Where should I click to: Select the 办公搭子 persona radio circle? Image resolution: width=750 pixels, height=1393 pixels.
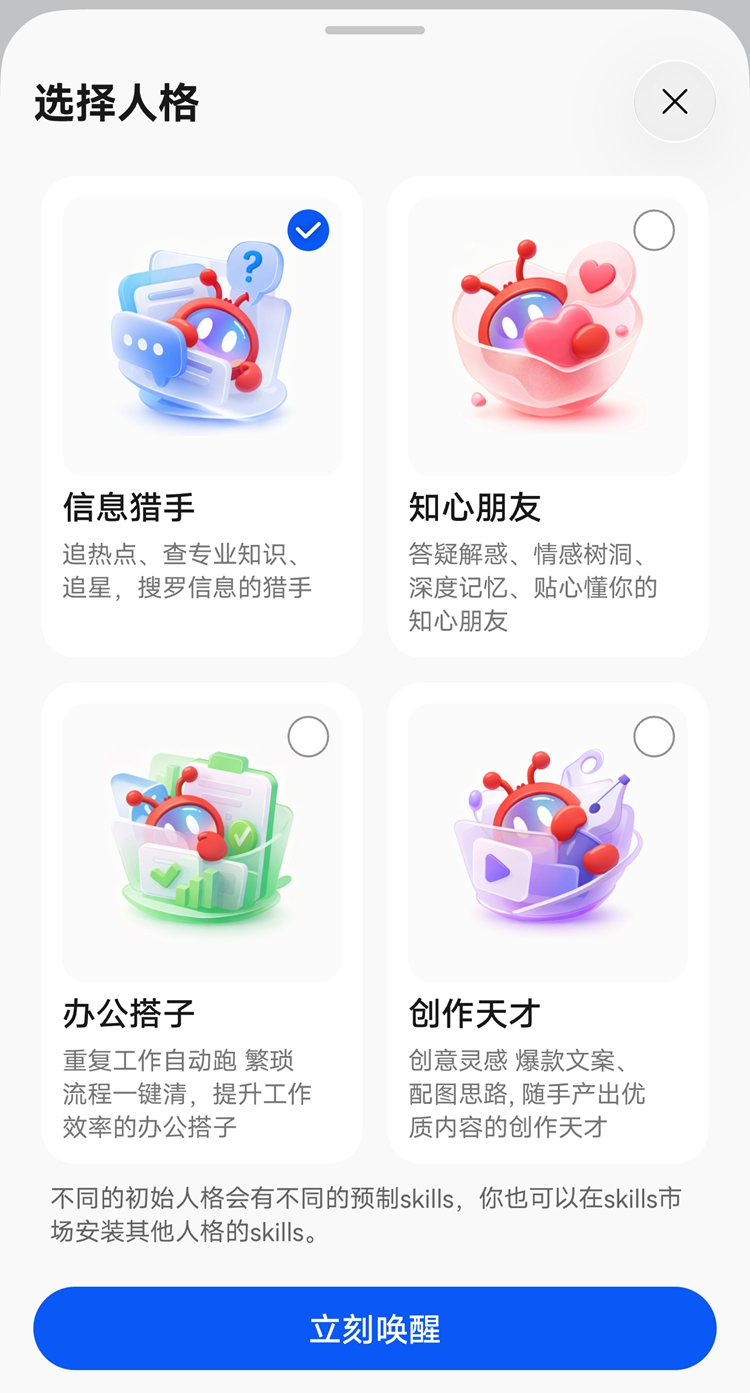[x=308, y=737]
